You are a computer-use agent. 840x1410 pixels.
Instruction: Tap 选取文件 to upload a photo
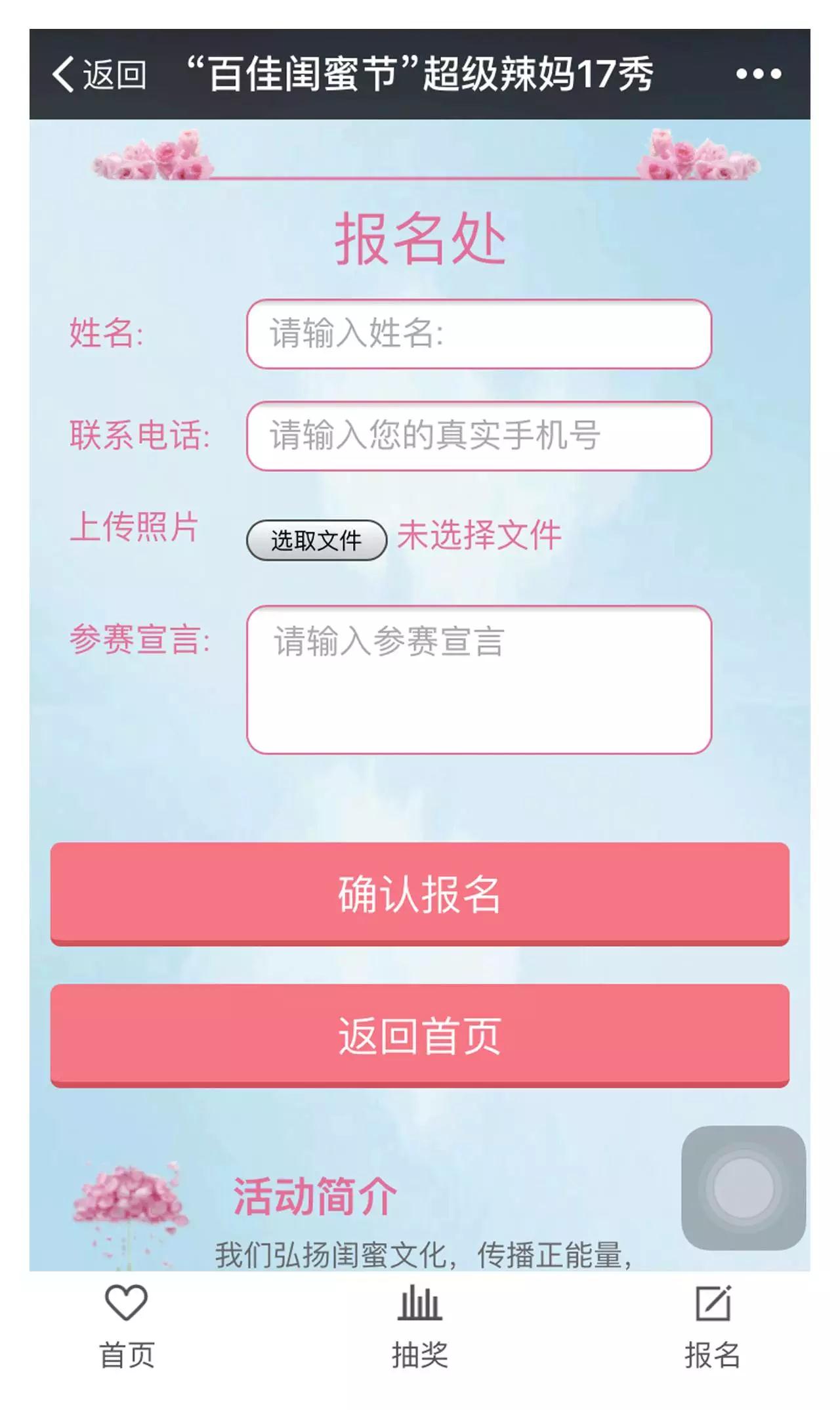click(316, 540)
